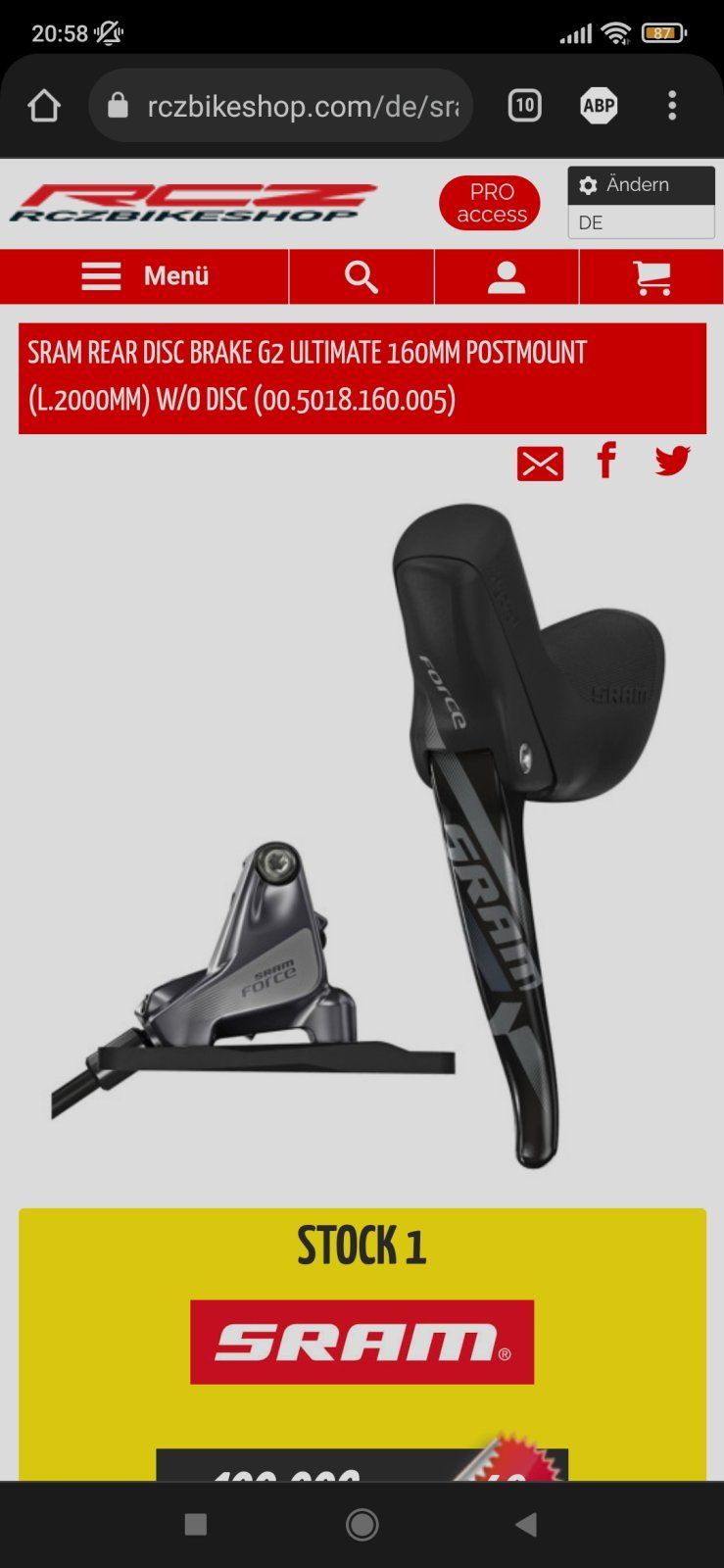Share this product on Twitter
724x1568 pixels.
[673, 461]
